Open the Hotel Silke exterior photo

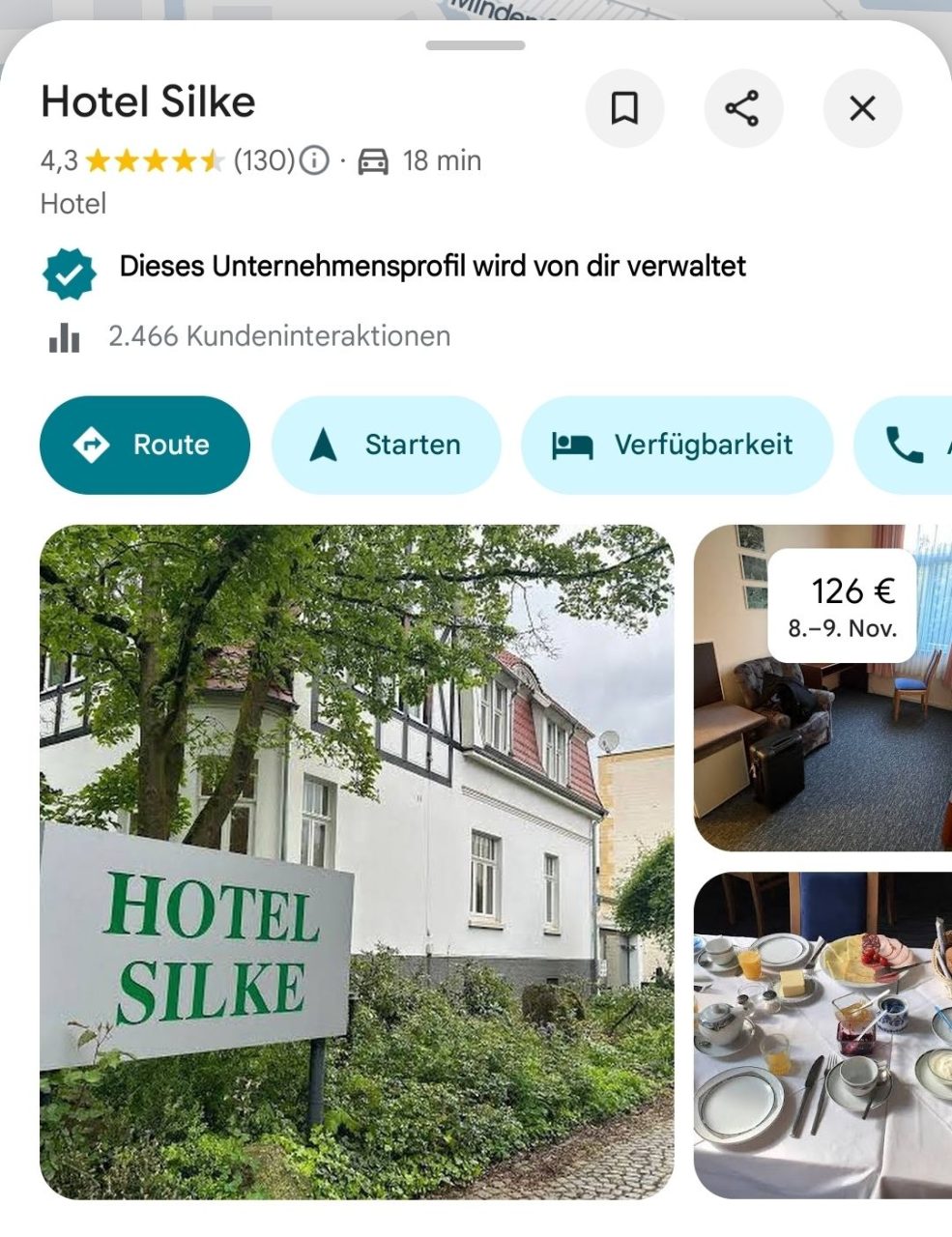357,860
